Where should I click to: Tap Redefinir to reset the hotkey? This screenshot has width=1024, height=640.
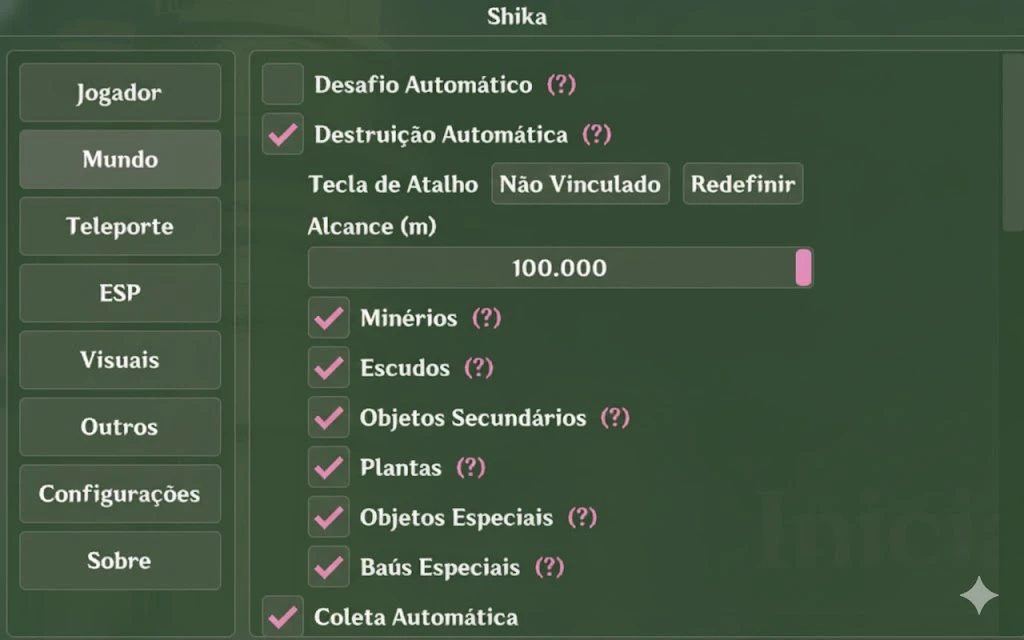tap(743, 185)
